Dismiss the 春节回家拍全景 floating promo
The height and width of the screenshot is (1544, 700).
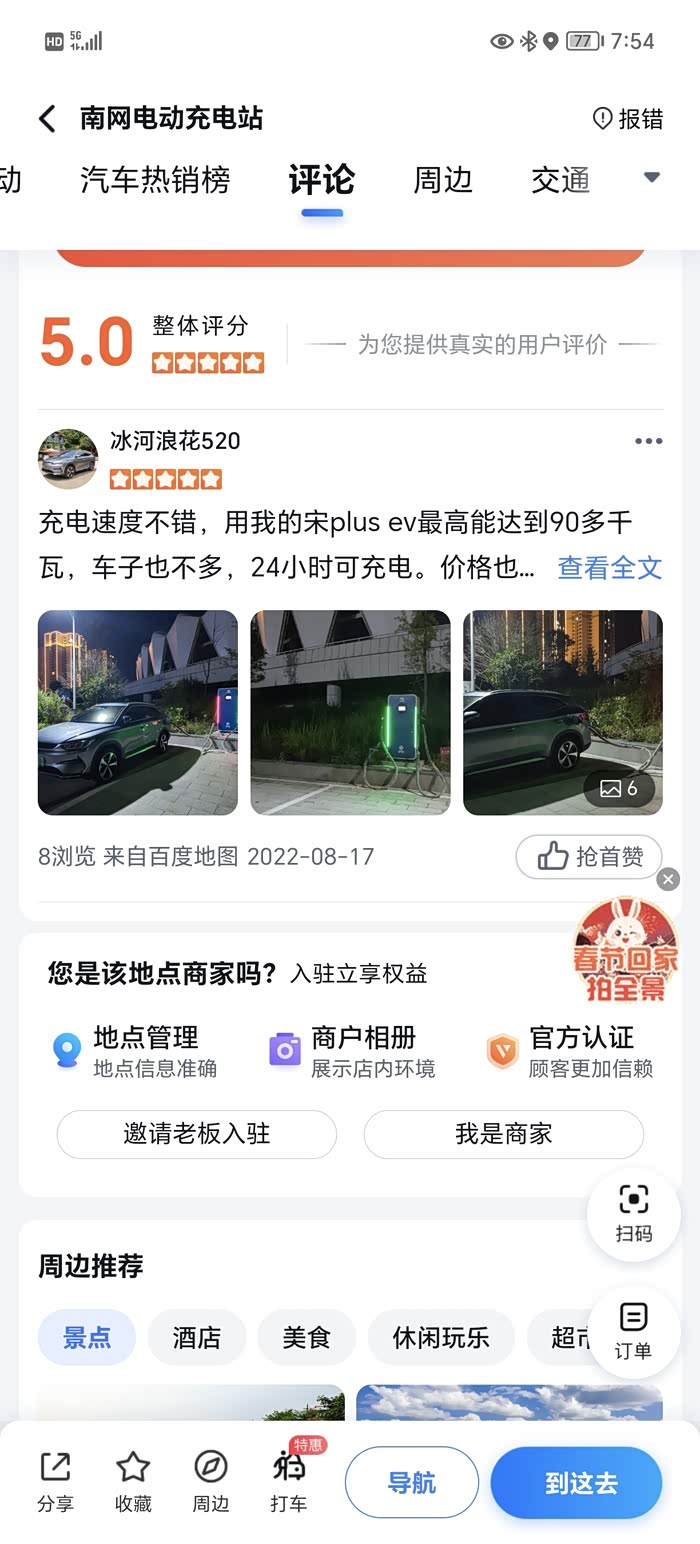click(x=668, y=879)
